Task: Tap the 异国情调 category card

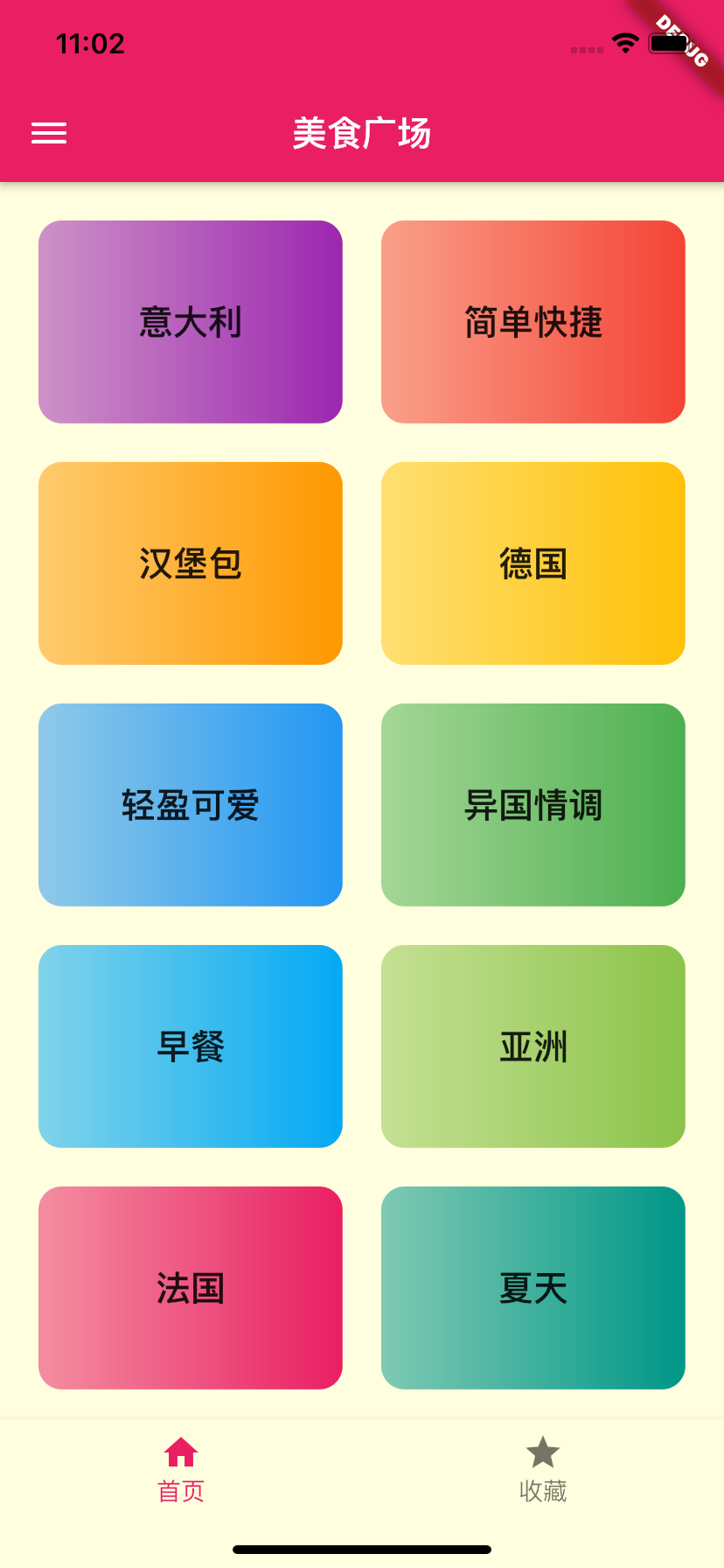Action: [x=533, y=805]
